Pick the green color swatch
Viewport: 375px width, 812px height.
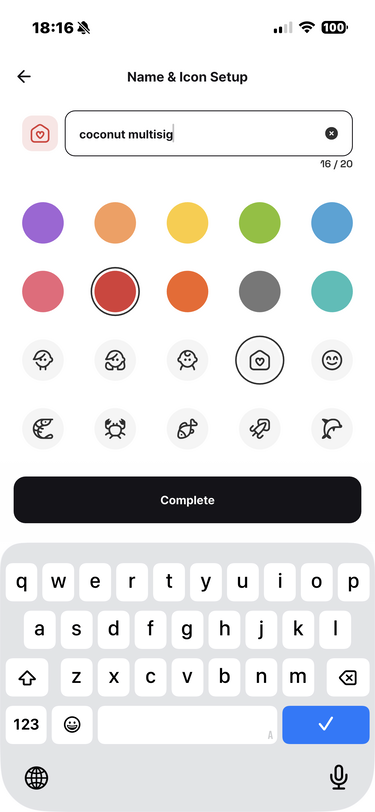(x=259, y=223)
